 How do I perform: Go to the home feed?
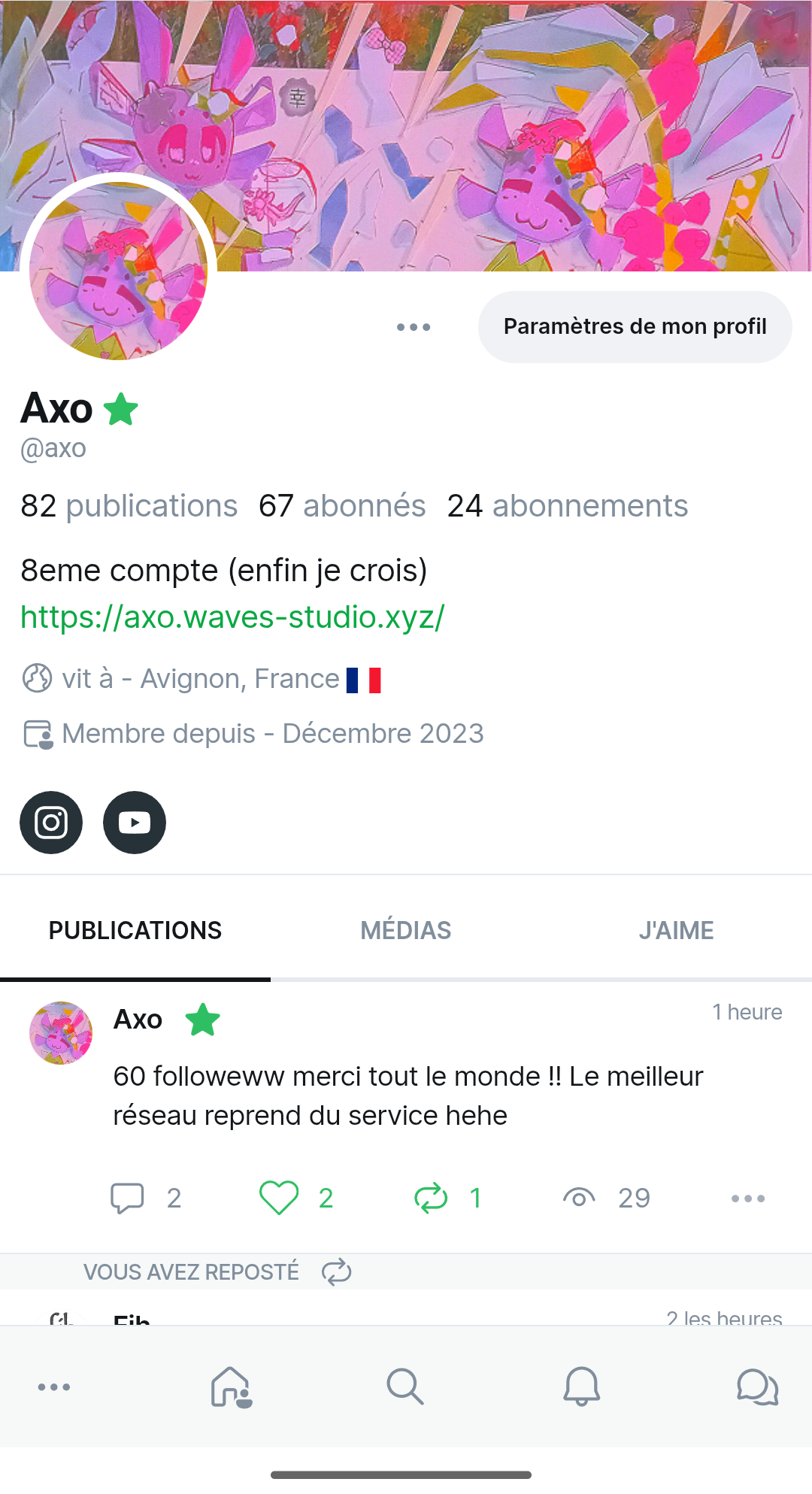tap(231, 1387)
